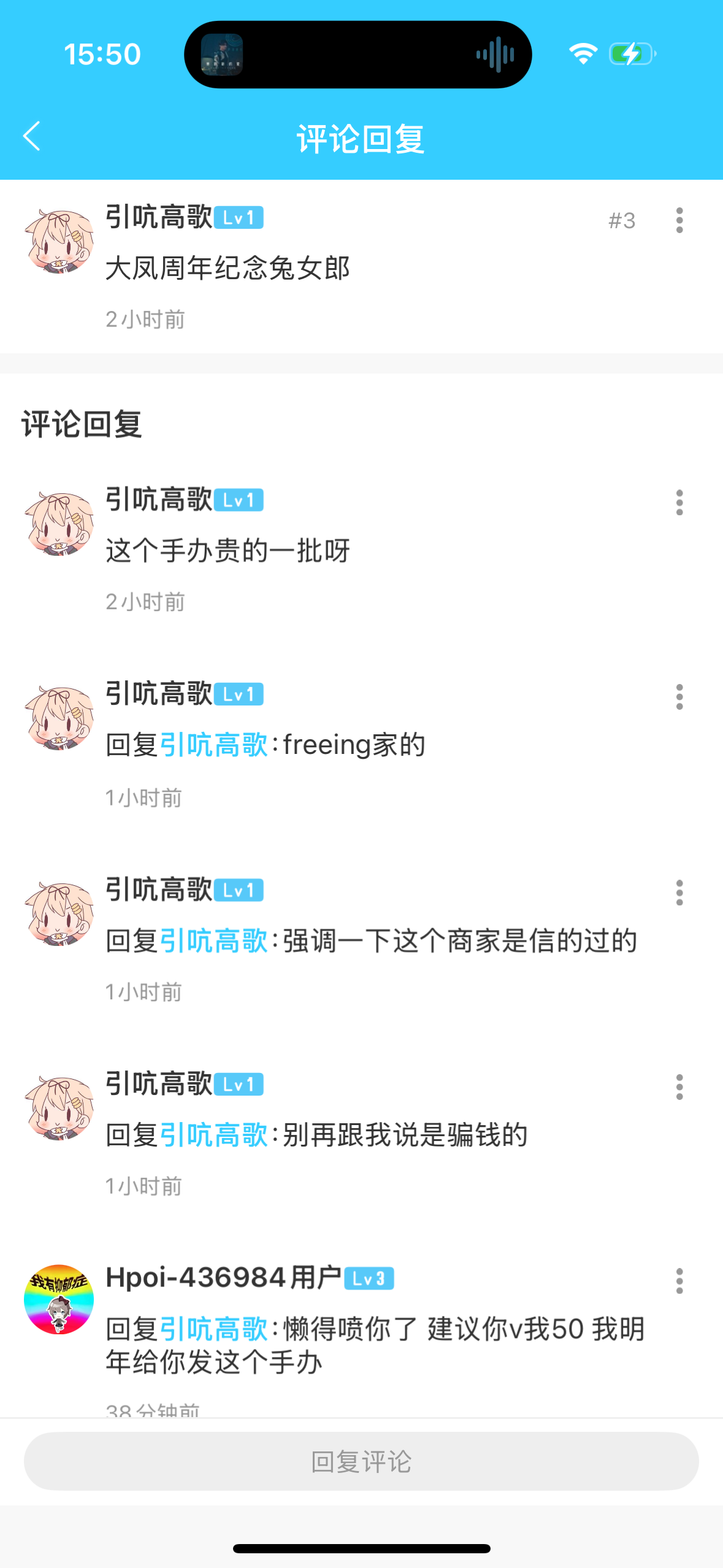Open options for Hpoi-436984用户's reply
723x1568 pixels.
(679, 1281)
